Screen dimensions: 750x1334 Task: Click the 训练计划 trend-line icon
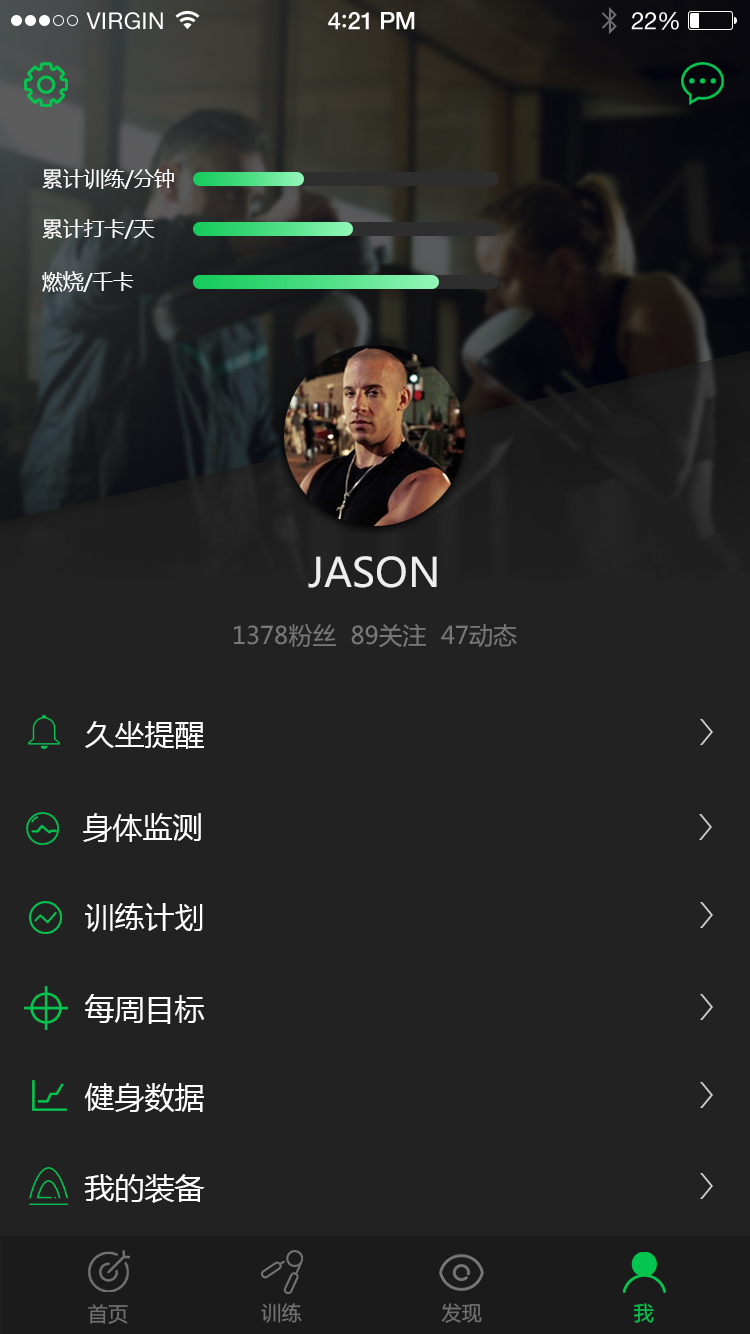coord(44,917)
